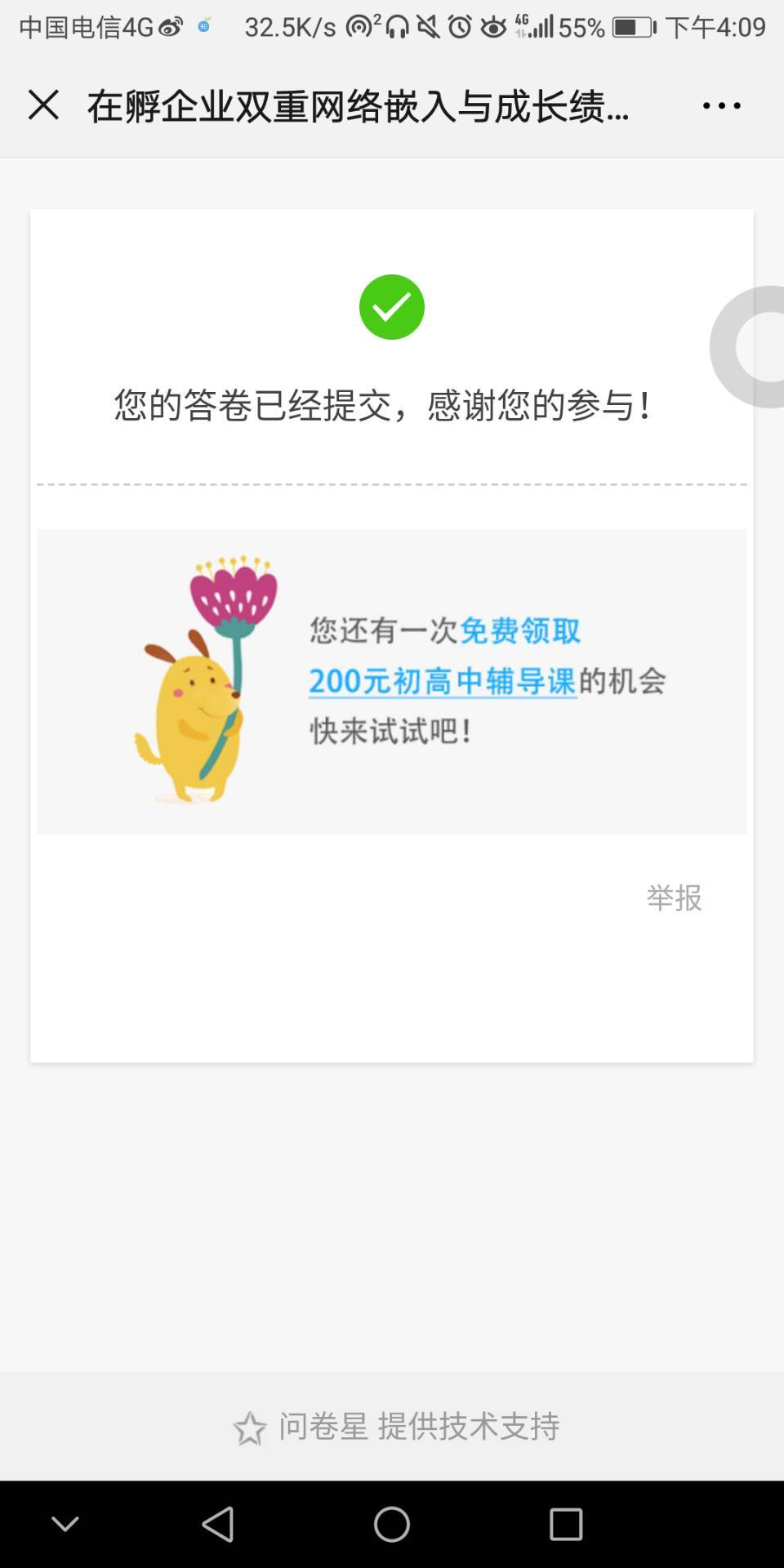Screen dimensions: 784x1568
Task: Hide the navigation bar with the down arrow
Action: click(65, 1524)
